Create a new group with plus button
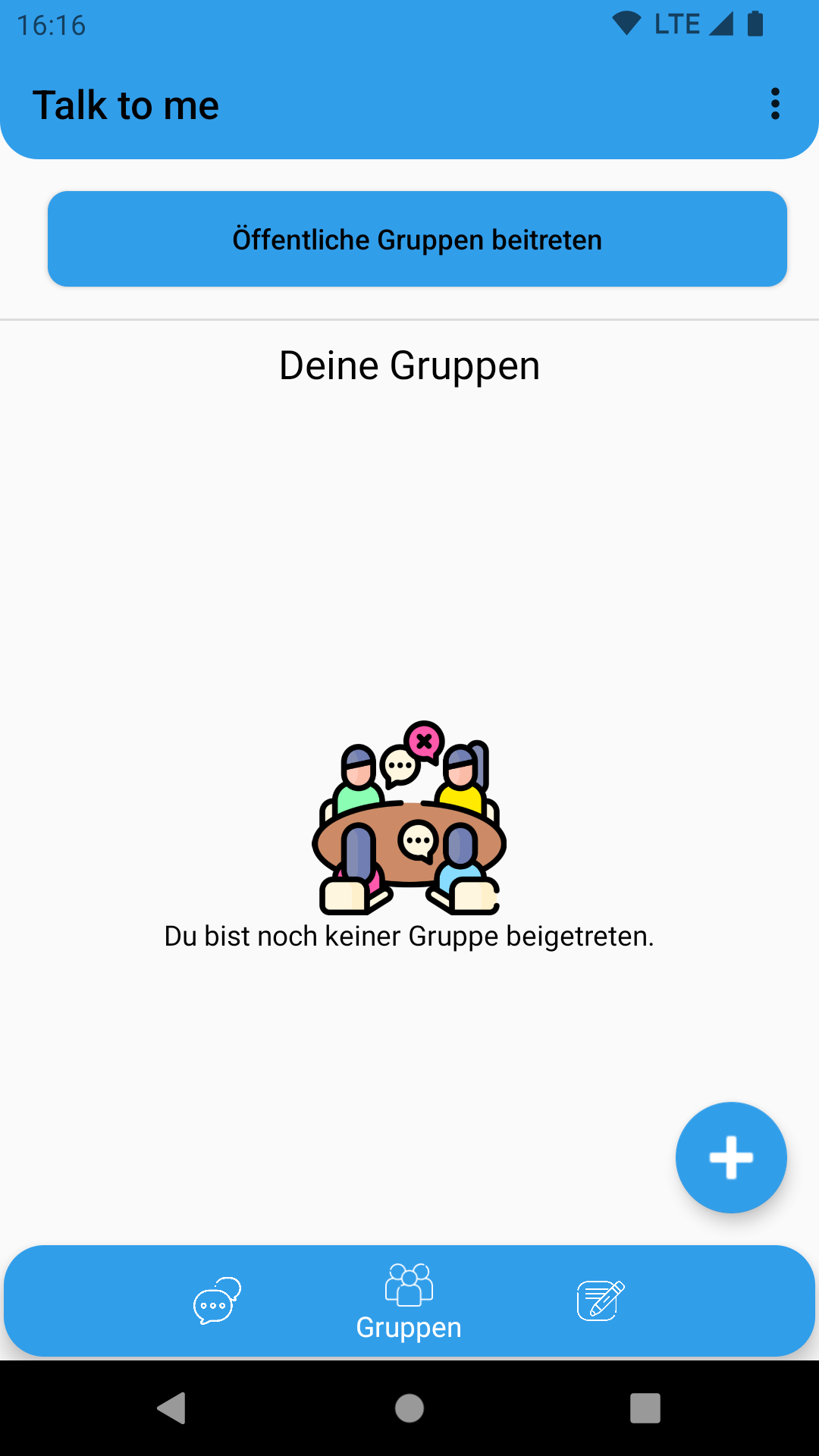The height and width of the screenshot is (1456, 819). coord(731,1157)
